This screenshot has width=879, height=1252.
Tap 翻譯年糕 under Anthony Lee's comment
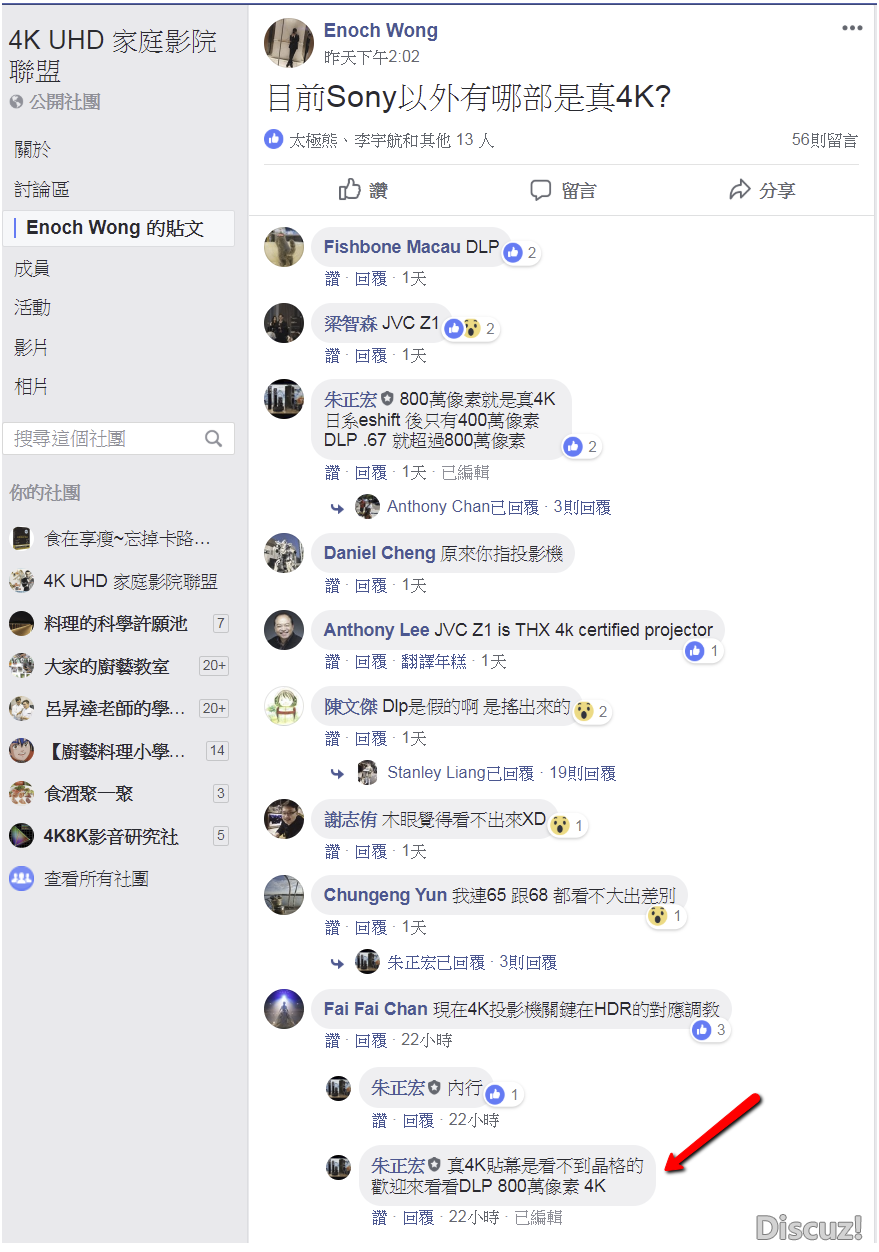pos(433,662)
